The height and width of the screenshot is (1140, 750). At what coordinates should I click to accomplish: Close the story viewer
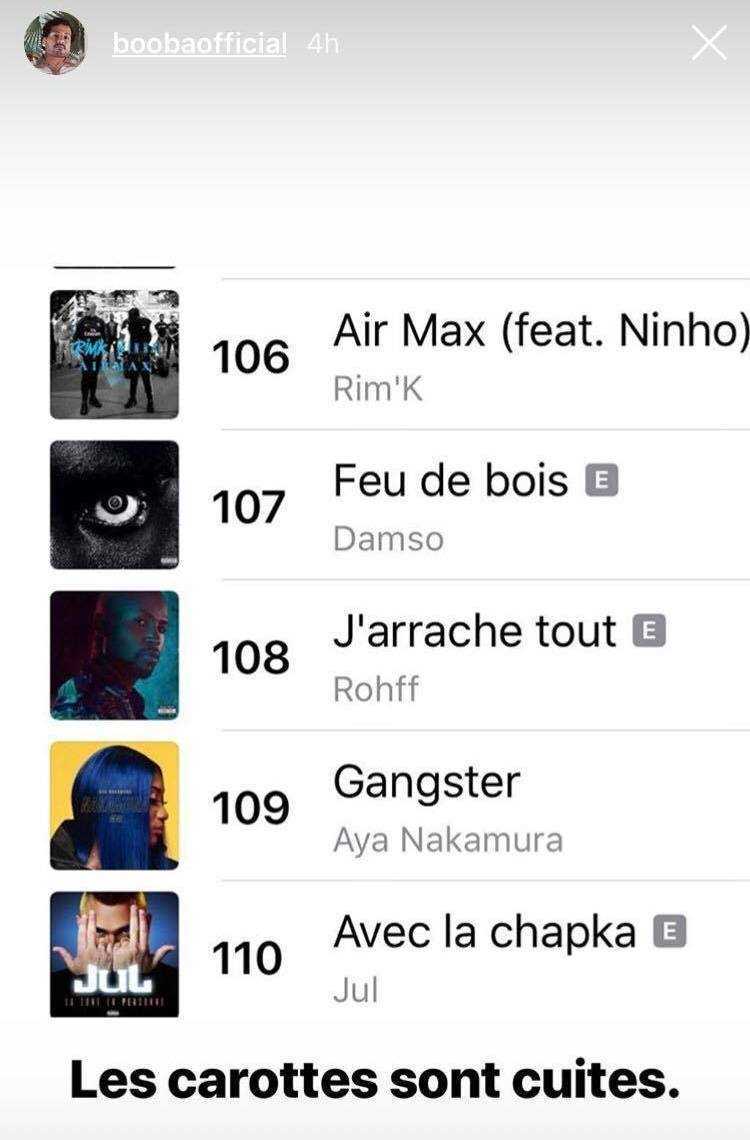(x=709, y=43)
